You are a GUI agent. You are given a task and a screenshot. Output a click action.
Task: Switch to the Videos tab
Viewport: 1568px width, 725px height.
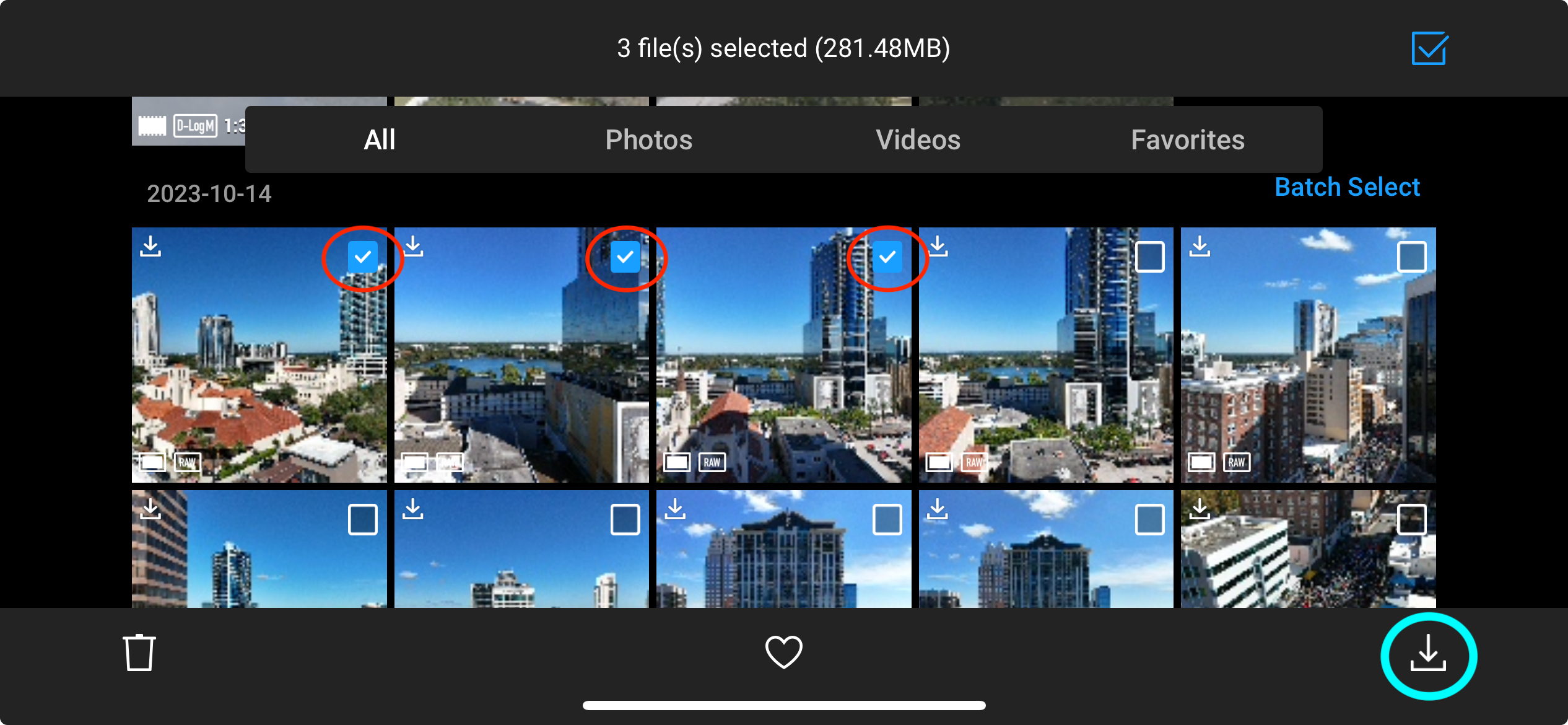[918, 140]
